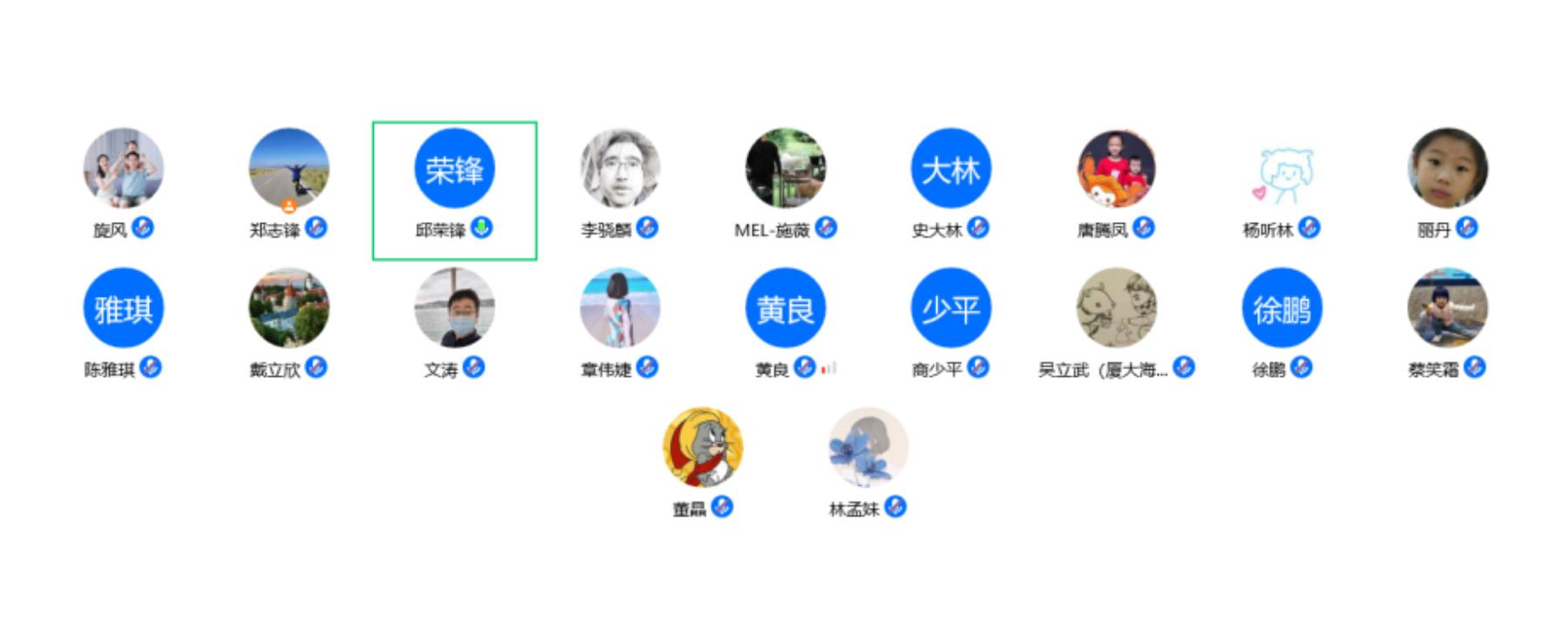Tap 蔡笑霜's avatar
Screen dimensions: 1568x633
point(1447,308)
